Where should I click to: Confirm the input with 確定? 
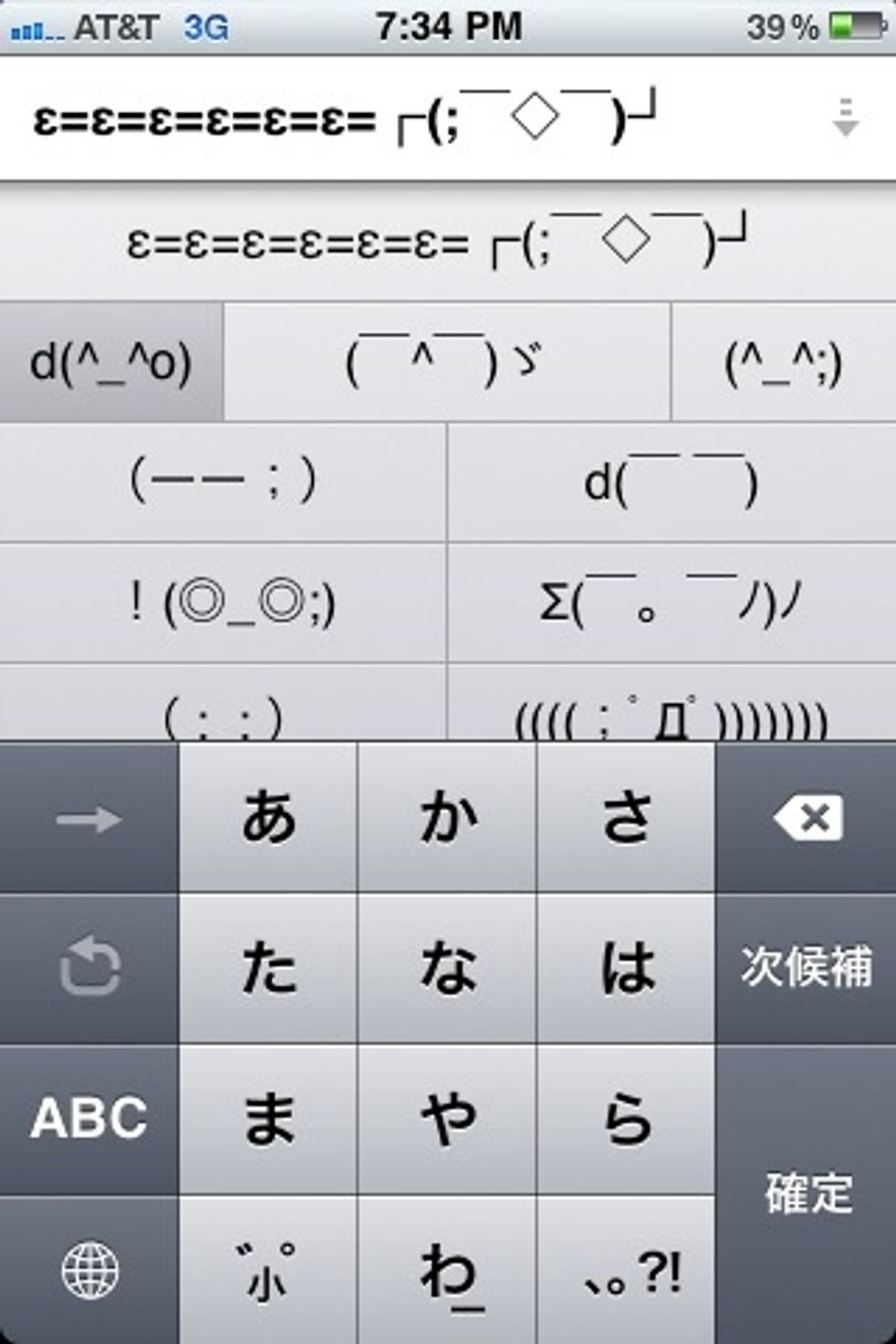click(x=806, y=1193)
